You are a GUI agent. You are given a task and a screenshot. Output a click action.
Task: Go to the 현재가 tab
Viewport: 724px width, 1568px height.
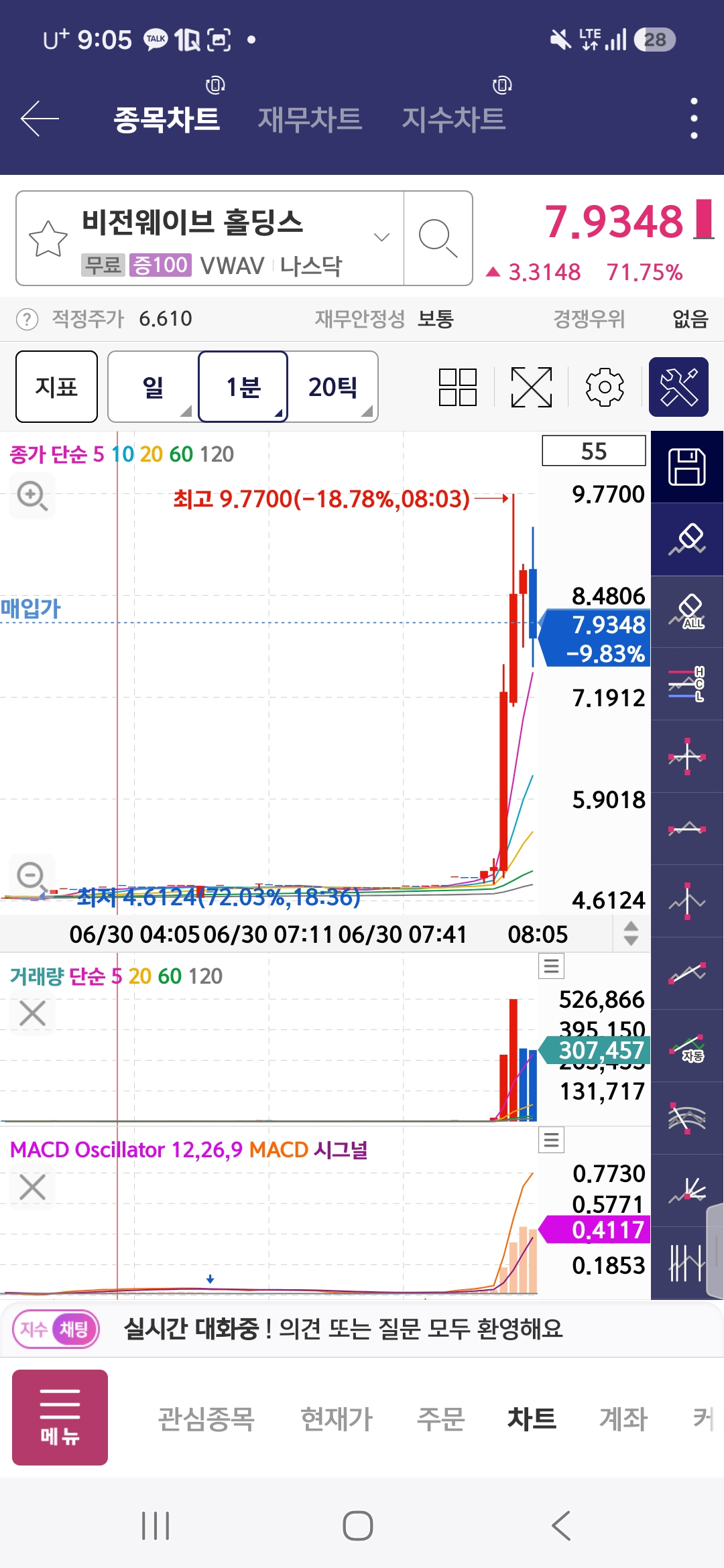pyautogui.click(x=337, y=1419)
